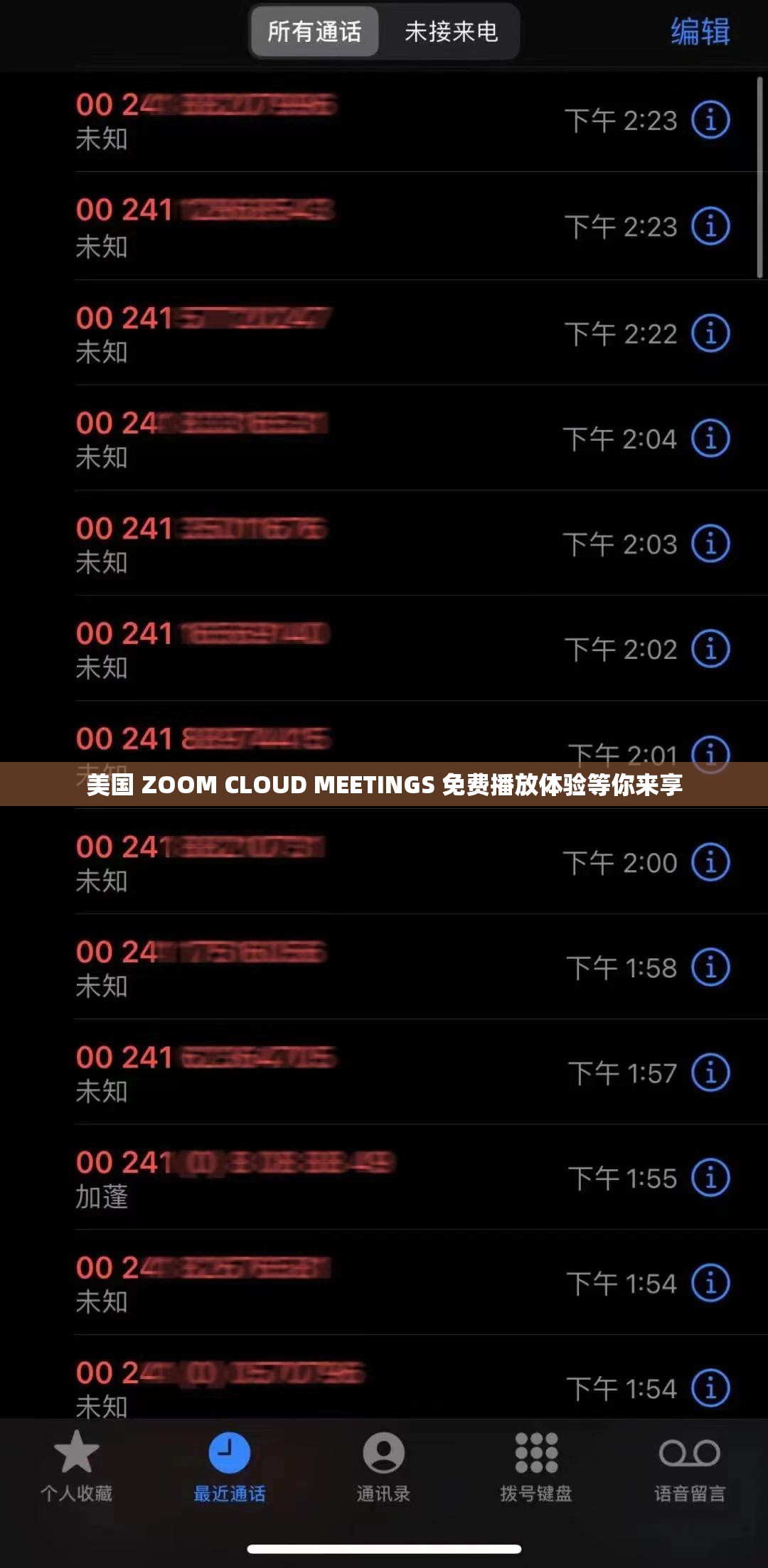Open the 拨号键盘 keypad icon

pyautogui.click(x=536, y=1464)
